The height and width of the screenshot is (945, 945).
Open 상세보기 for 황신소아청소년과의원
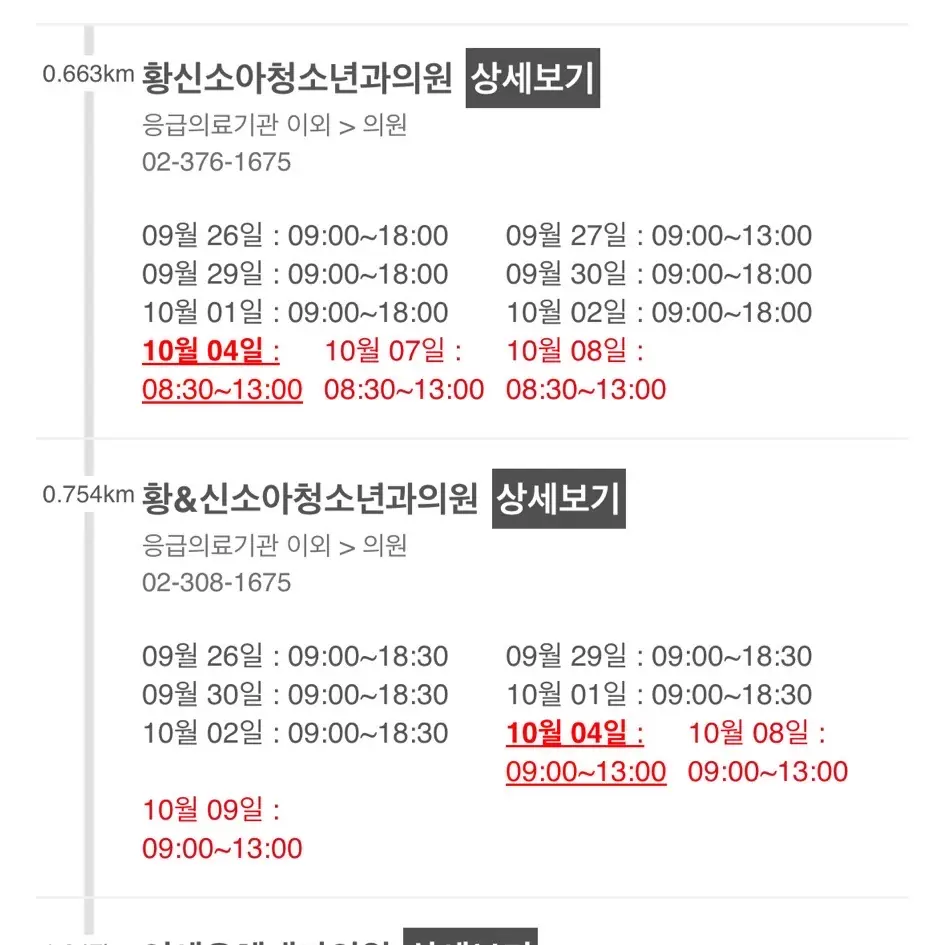(532, 80)
